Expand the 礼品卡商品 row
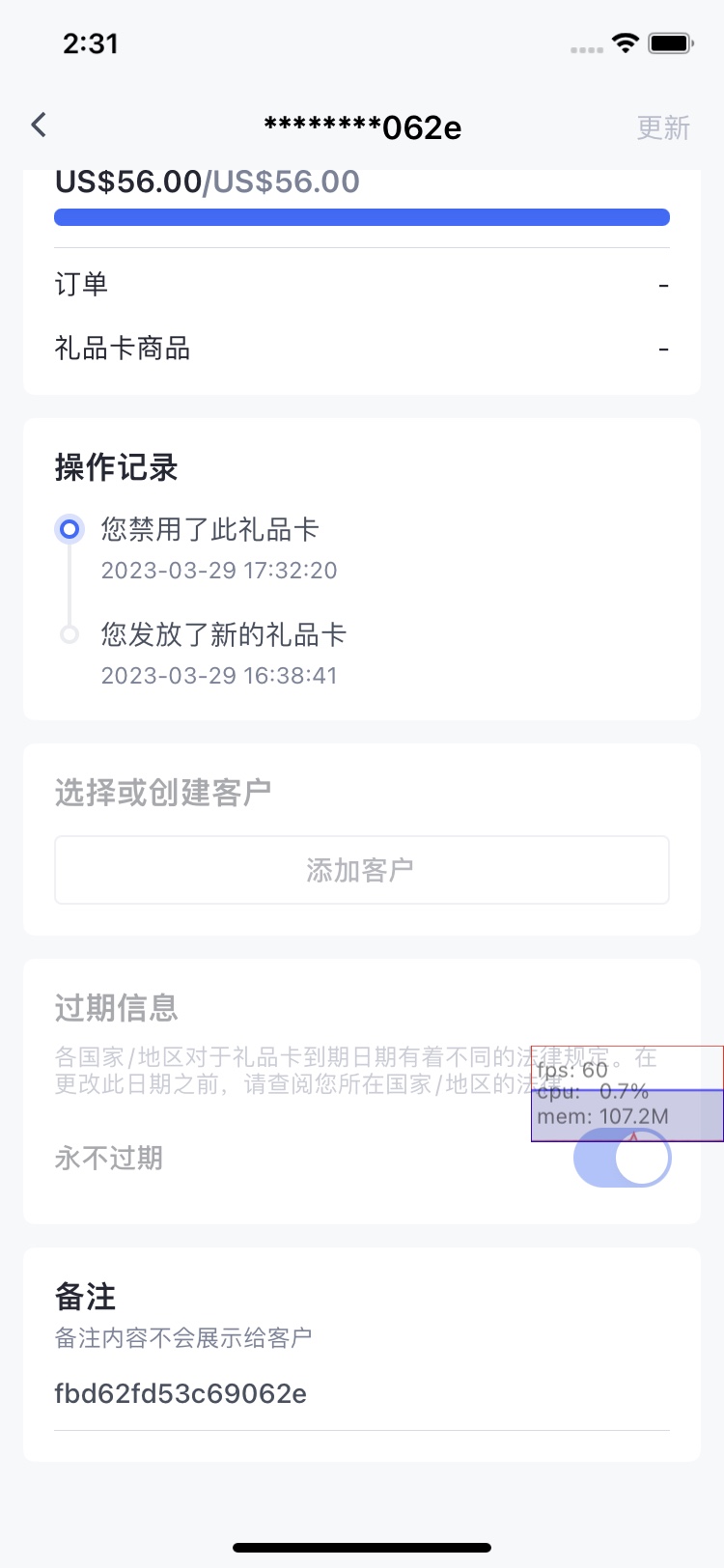724x1568 pixels. coord(362,348)
